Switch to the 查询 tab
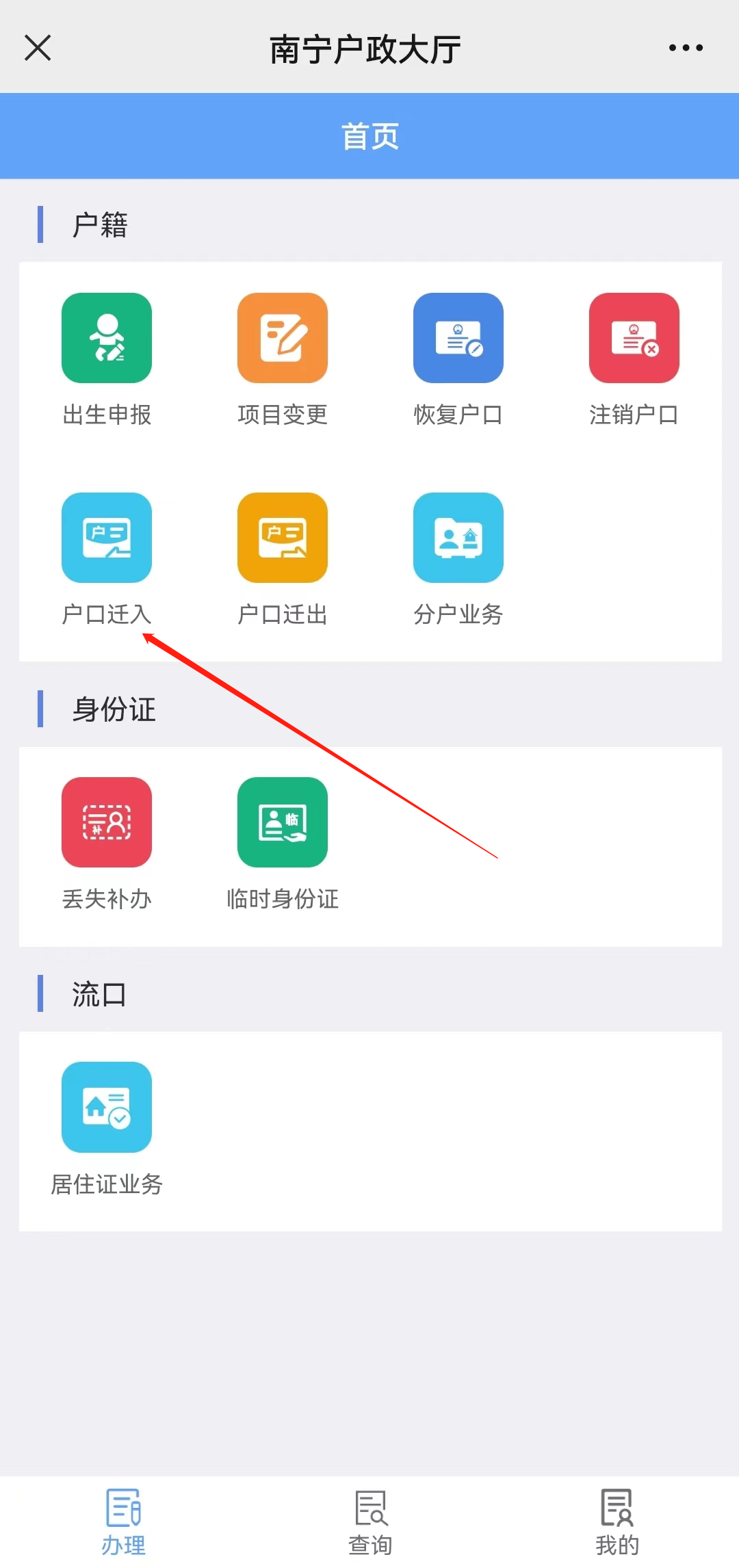The image size is (739, 1568). point(370,1521)
